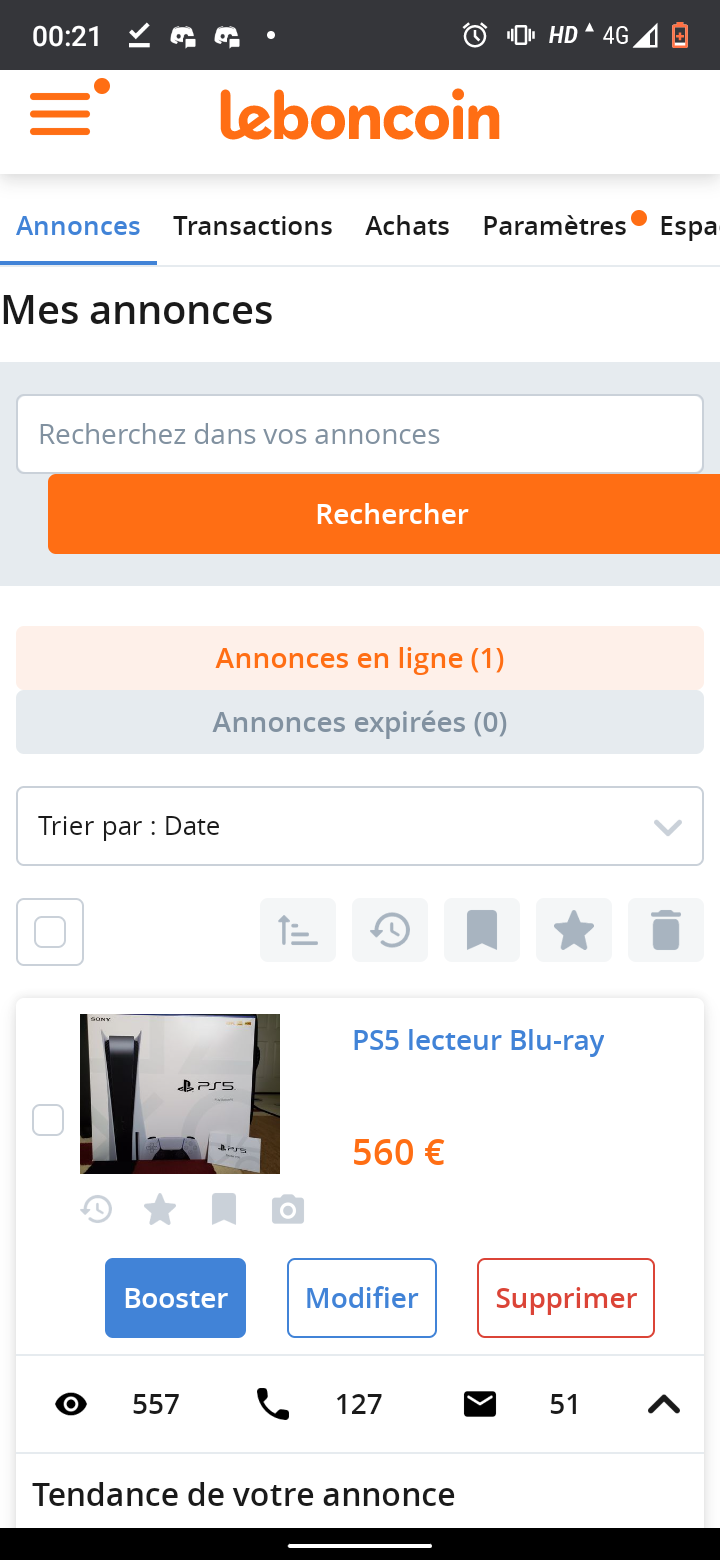The width and height of the screenshot is (720, 1560).
Task: Show Annonces en ligne (1)
Action: (x=360, y=658)
